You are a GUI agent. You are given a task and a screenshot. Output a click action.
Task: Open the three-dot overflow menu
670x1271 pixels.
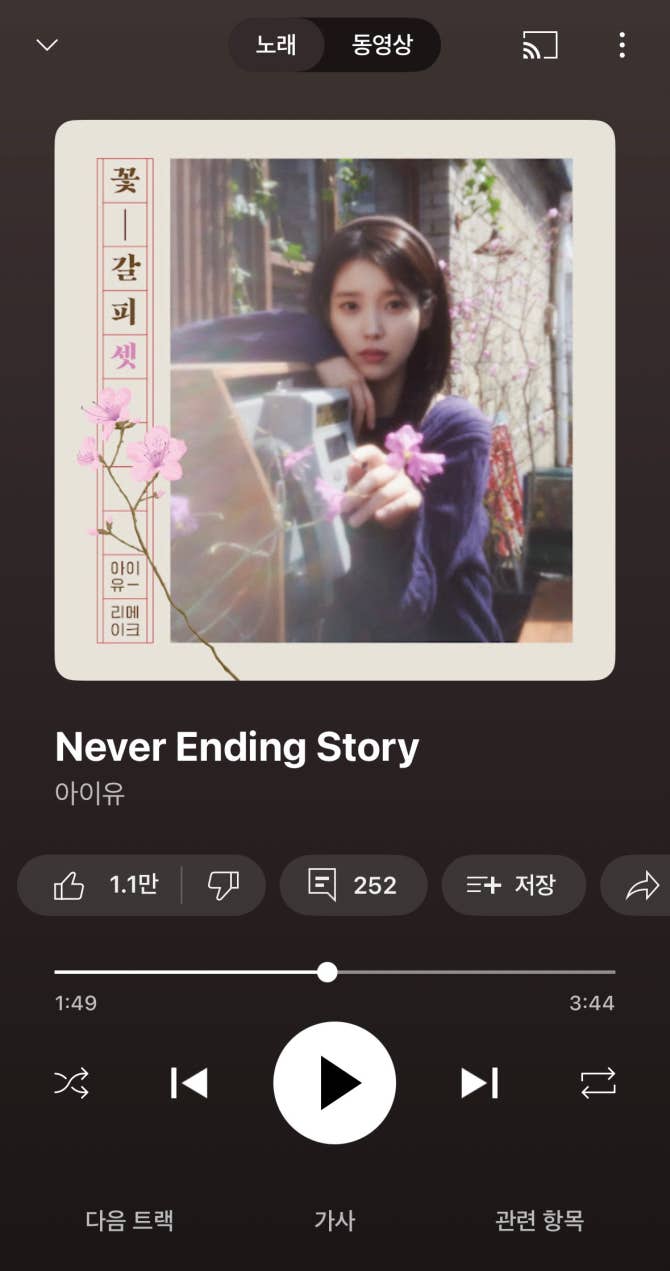(622, 45)
